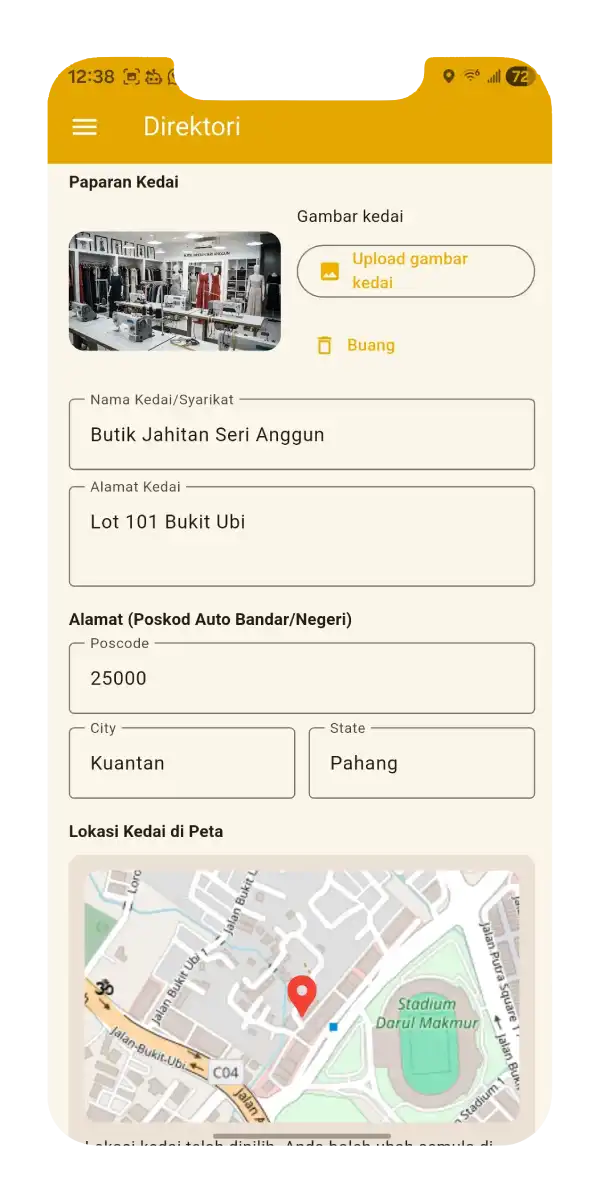Change the Poscode field value
This screenshot has height=1200, width=604.
tap(301, 679)
